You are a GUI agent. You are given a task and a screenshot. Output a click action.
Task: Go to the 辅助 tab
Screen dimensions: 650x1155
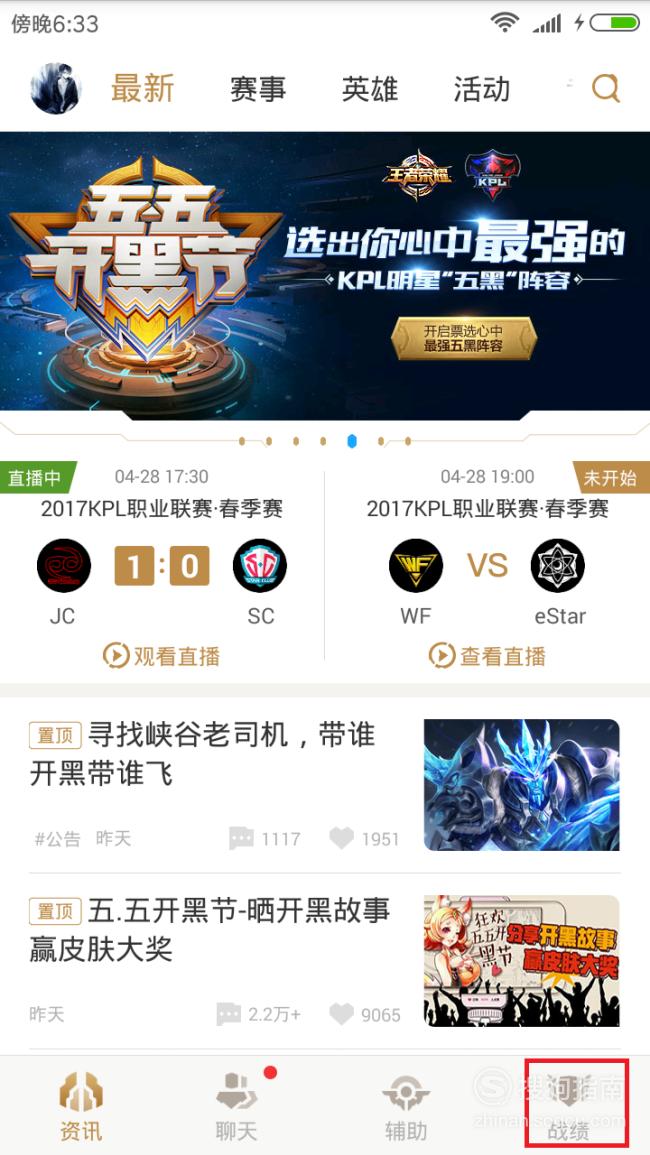pyautogui.click(x=406, y=1105)
